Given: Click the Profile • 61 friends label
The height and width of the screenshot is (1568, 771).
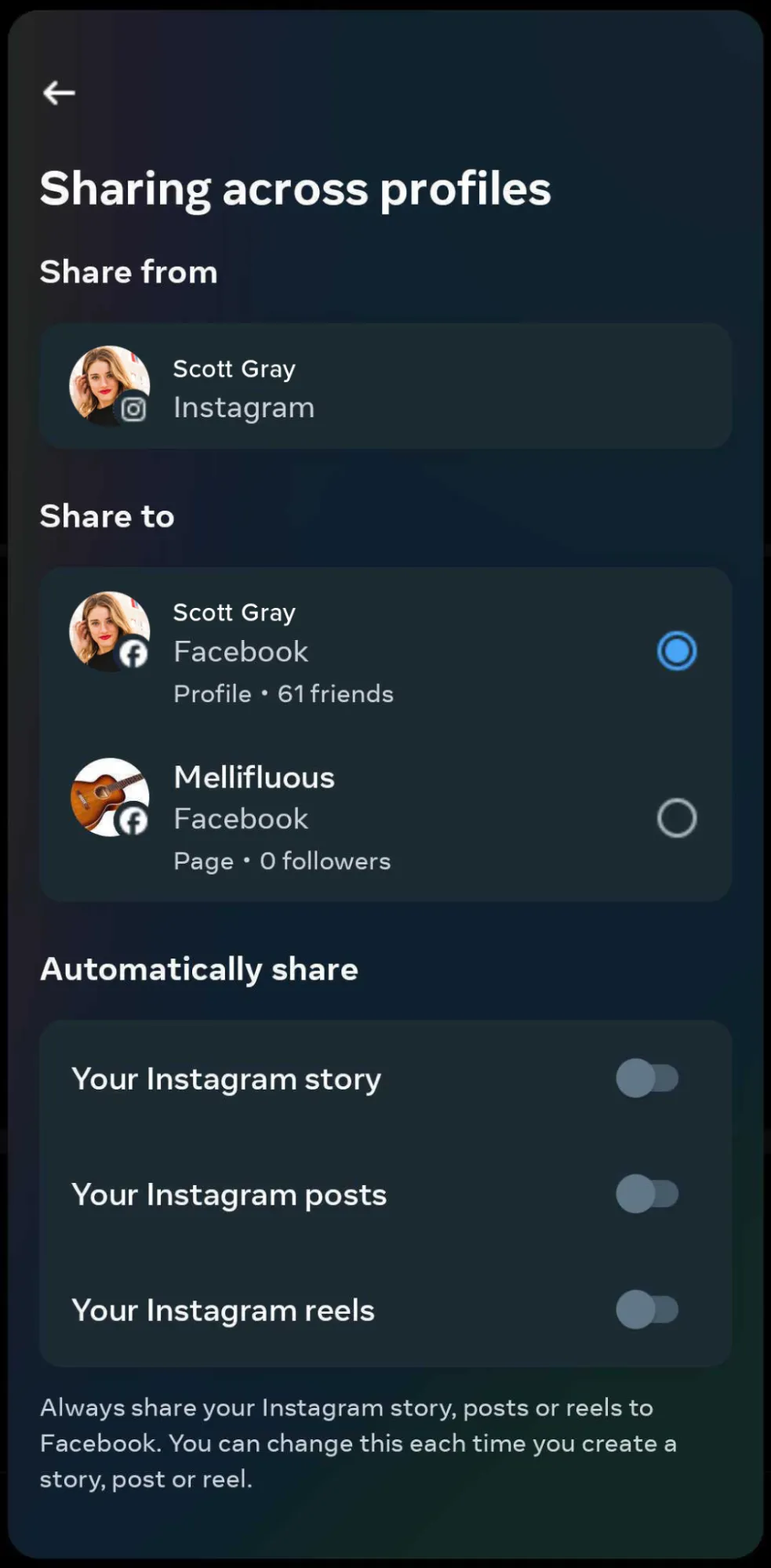Looking at the screenshot, I should 282,693.
